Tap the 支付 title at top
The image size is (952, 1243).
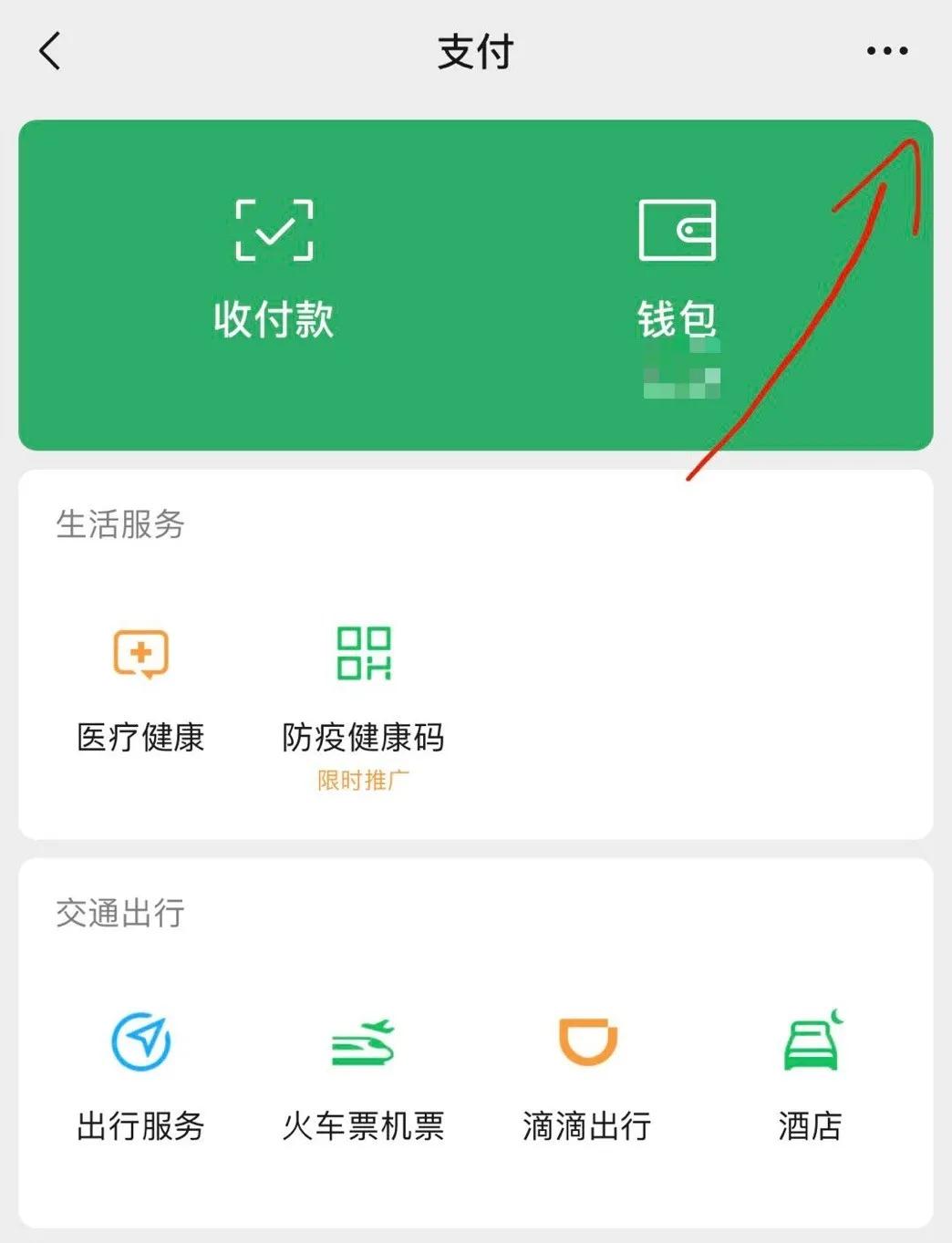click(x=475, y=50)
